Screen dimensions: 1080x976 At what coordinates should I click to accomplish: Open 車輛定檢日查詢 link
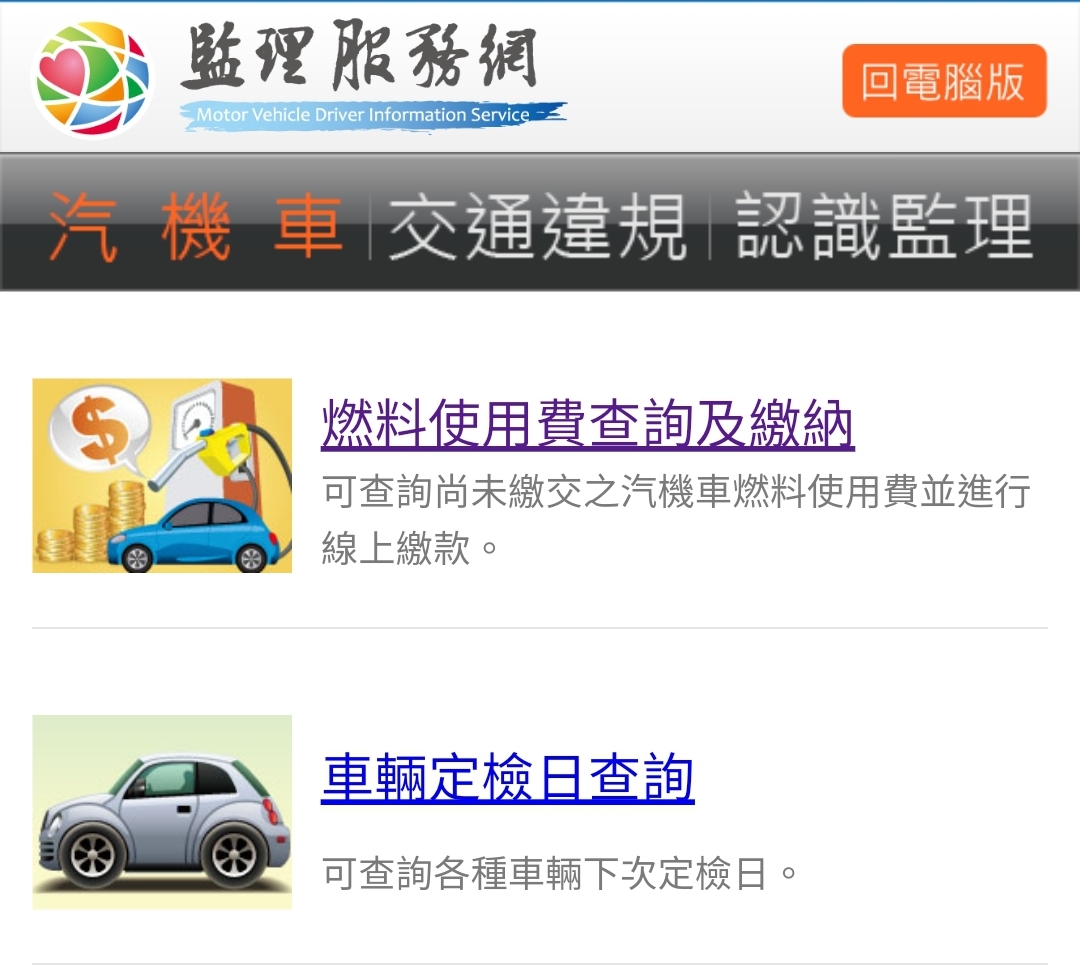point(507,779)
